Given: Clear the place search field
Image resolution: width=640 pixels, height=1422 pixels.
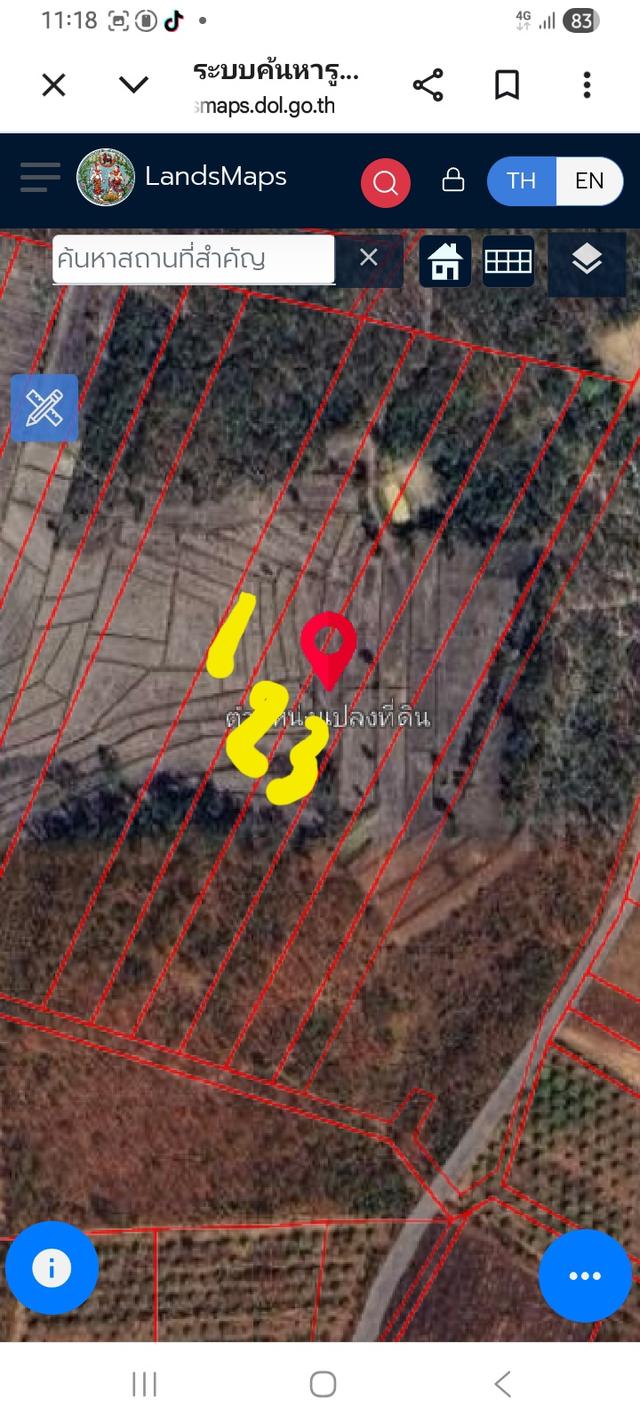Looking at the screenshot, I should pyautogui.click(x=368, y=258).
